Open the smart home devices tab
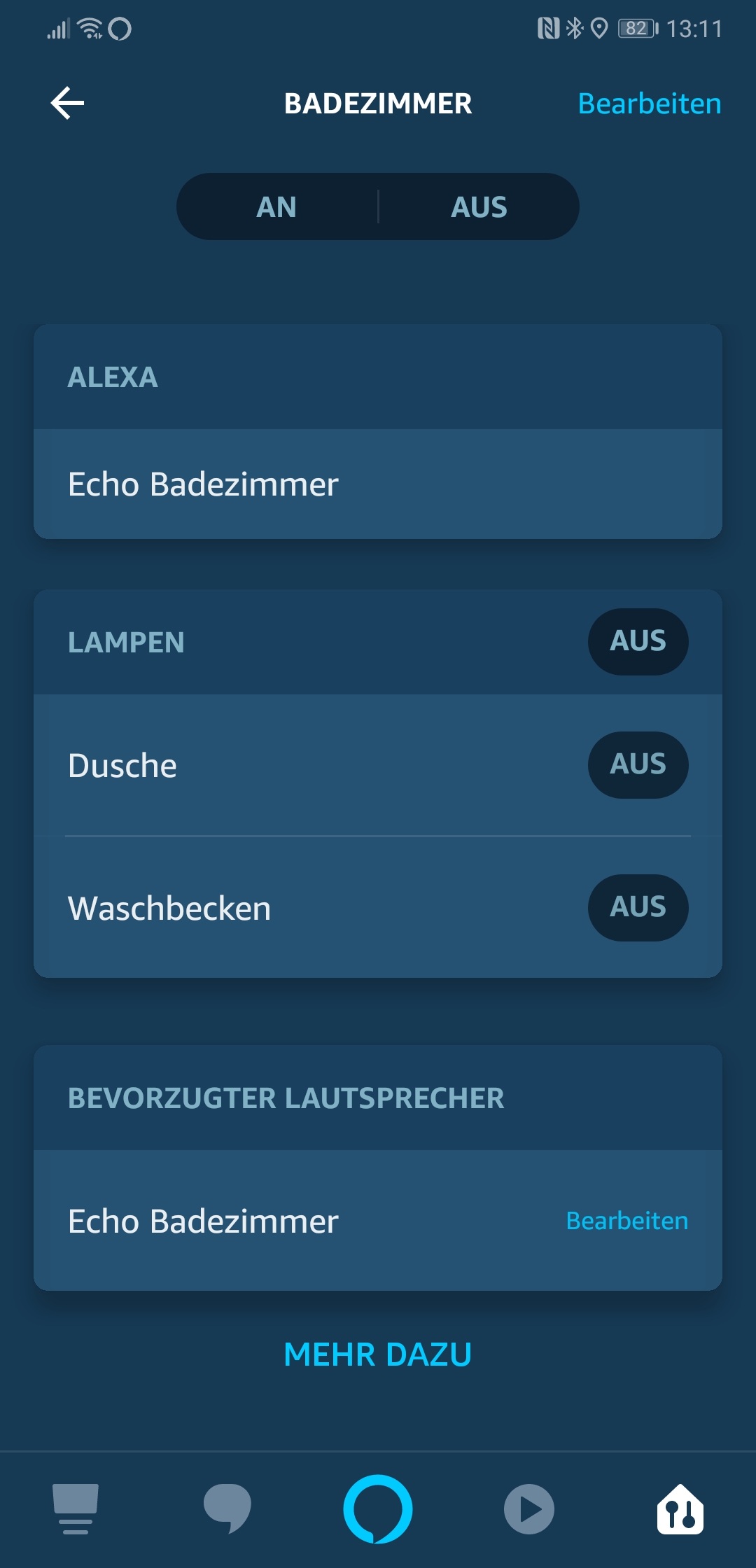The width and height of the screenshot is (756, 1568). [x=680, y=1509]
